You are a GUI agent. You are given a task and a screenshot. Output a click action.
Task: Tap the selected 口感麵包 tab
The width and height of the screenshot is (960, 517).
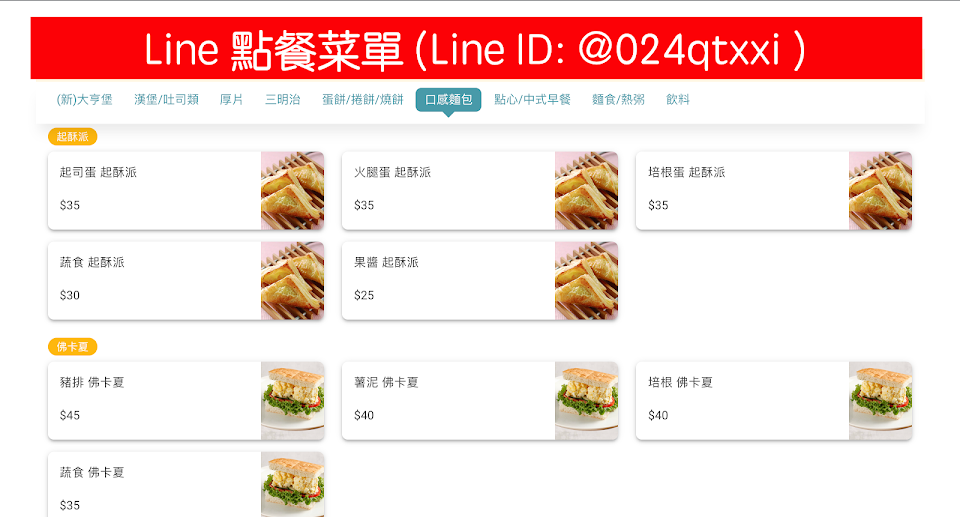[448, 100]
